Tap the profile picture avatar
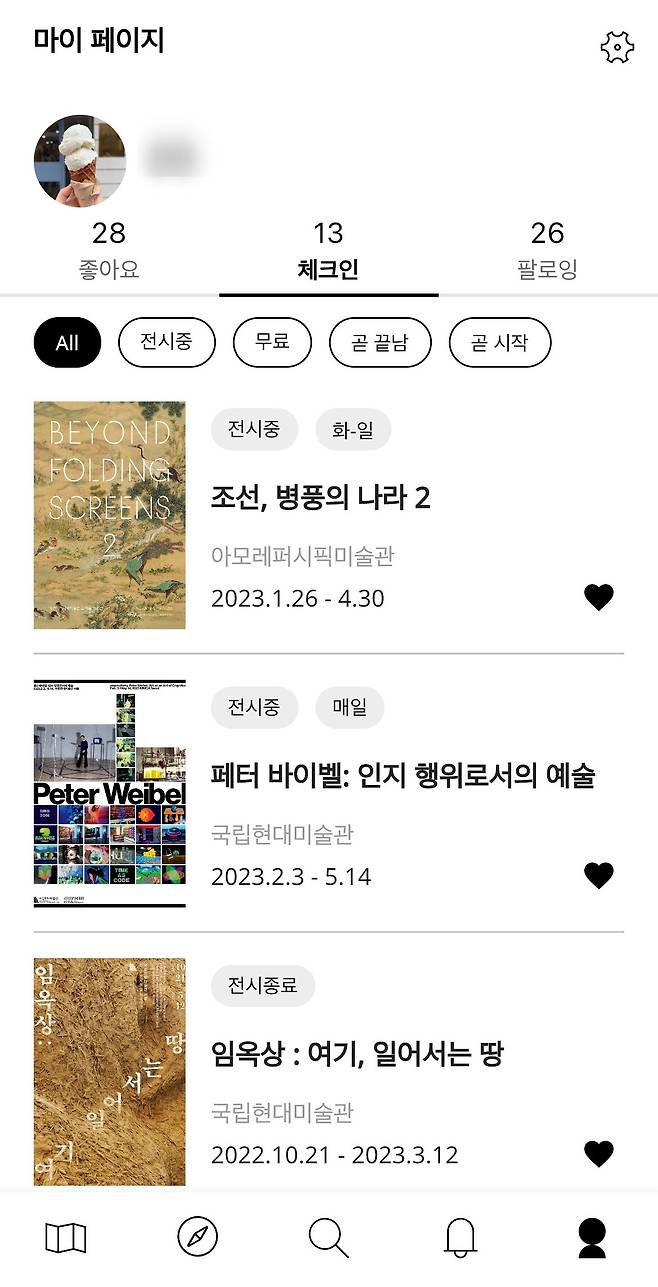The image size is (658, 1287). point(80,161)
